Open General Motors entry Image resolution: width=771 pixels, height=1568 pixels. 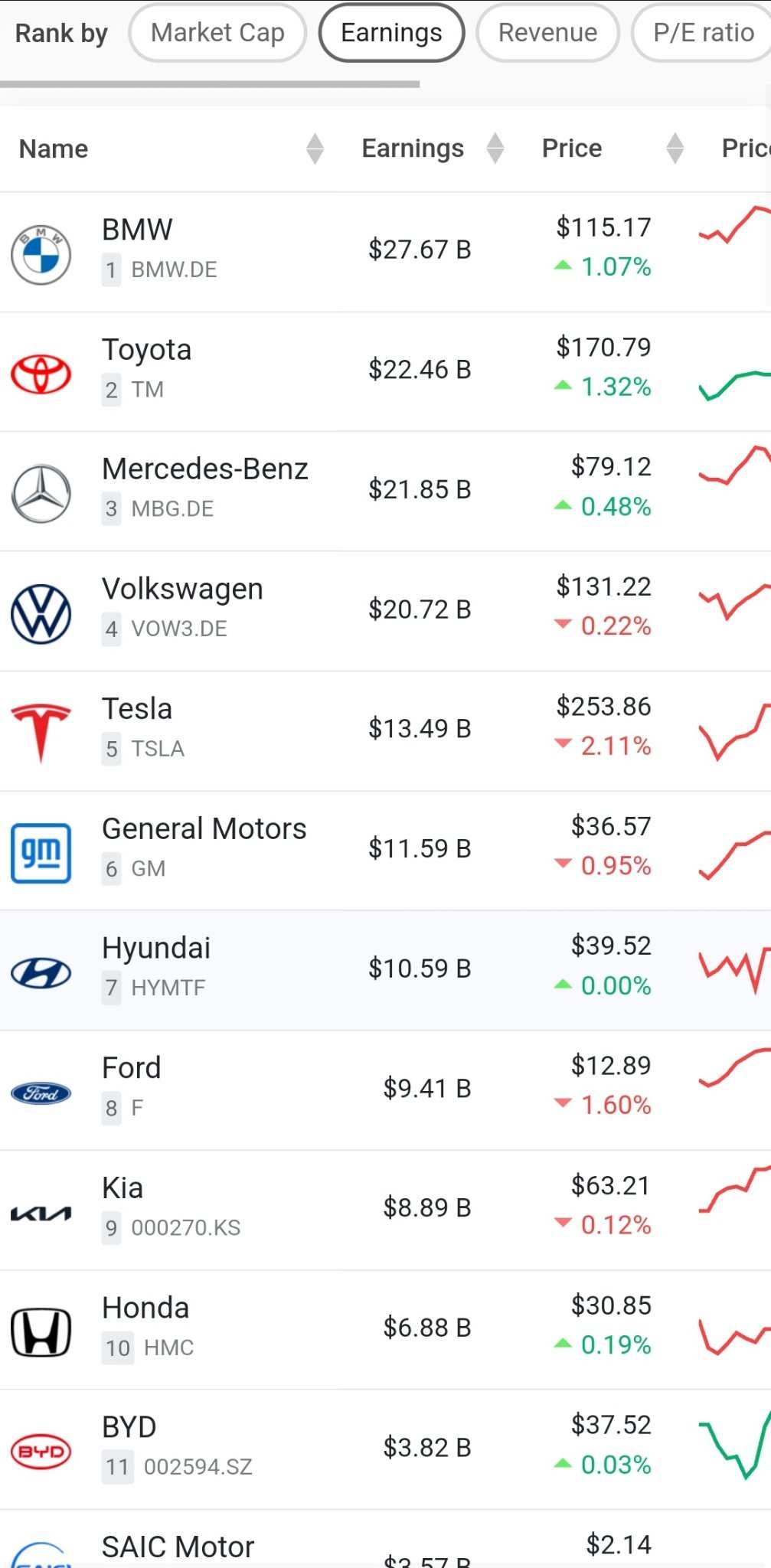385,851
